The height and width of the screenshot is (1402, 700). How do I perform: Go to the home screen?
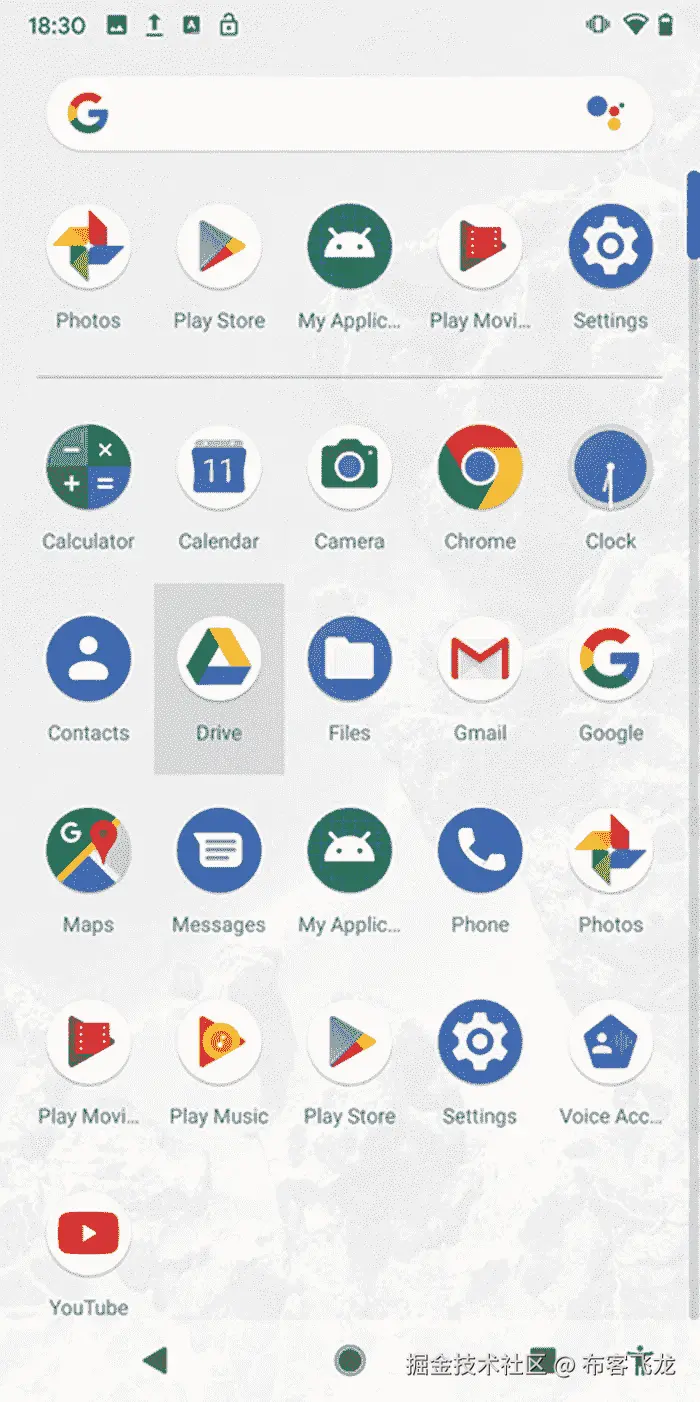(x=350, y=1360)
